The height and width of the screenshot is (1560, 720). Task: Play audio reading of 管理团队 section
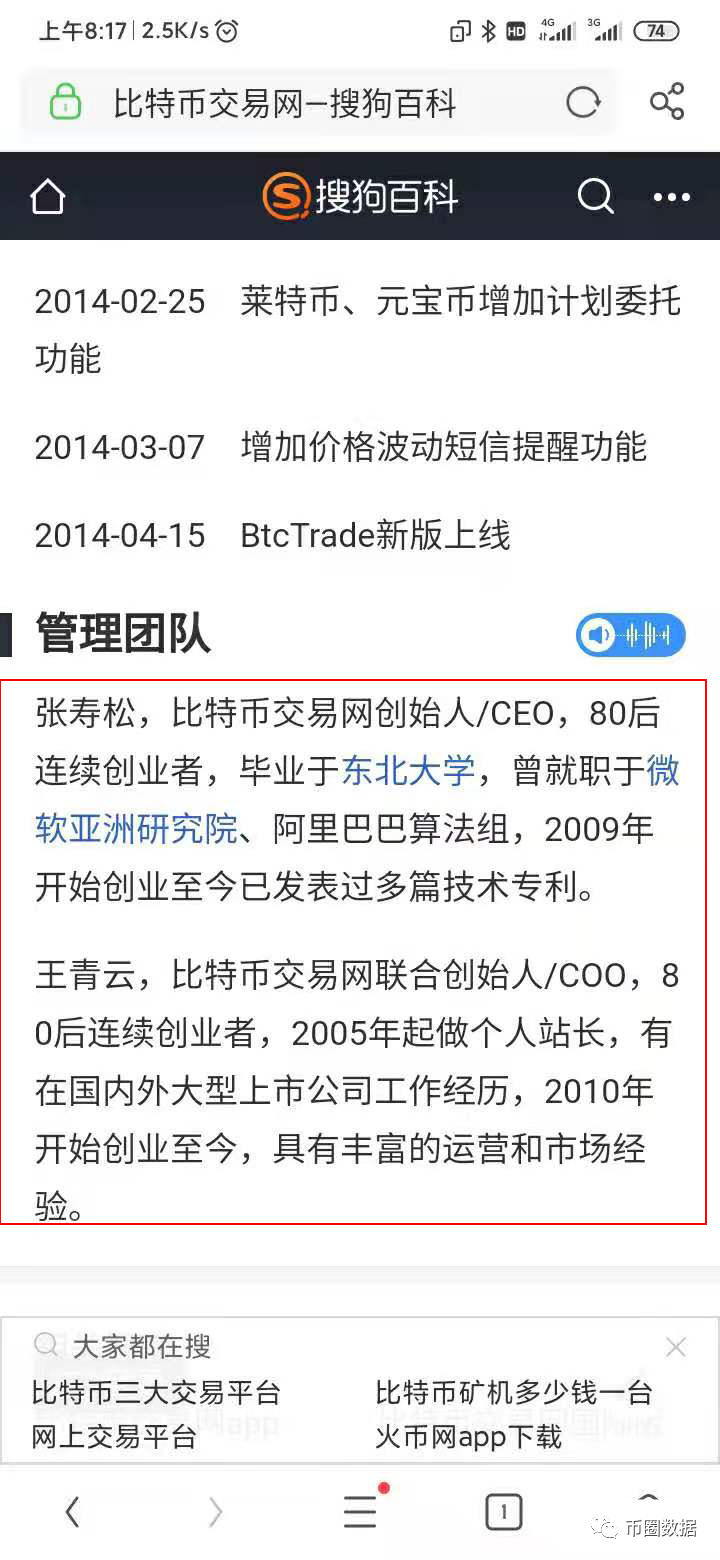(x=630, y=635)
